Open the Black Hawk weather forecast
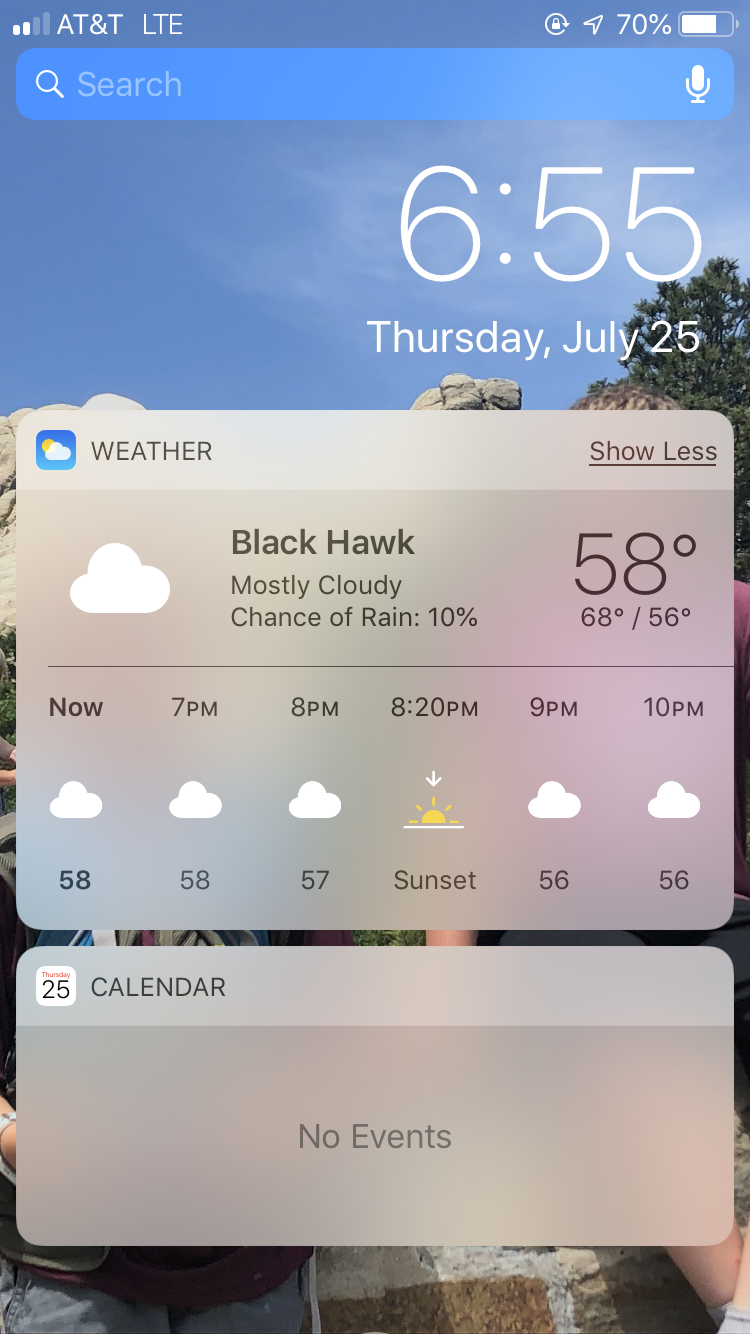Screen dimensions: 750x1334 [353, 580]
